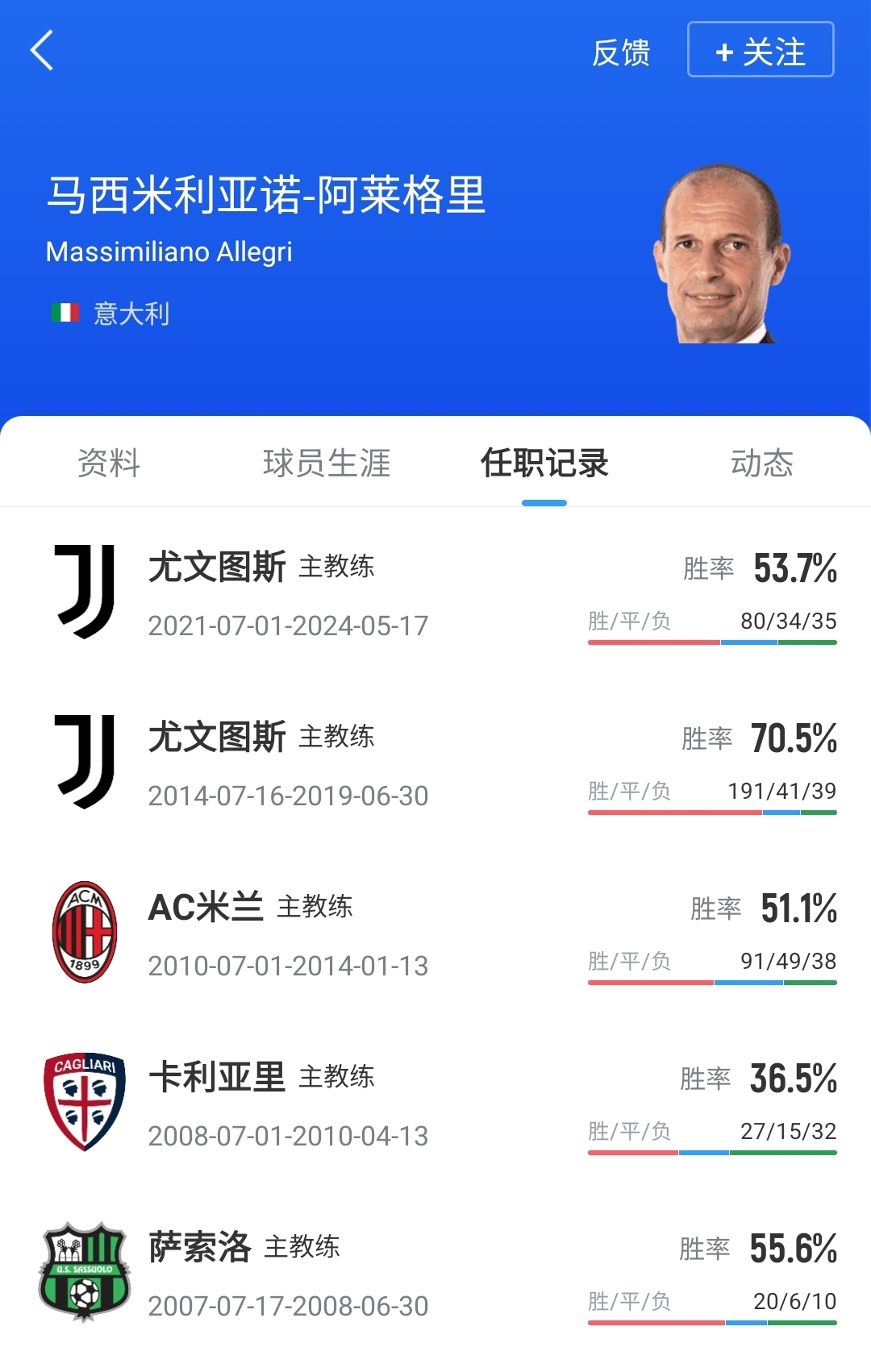The width and height of the screenshot is (871, 1372).
Task: Go back using the top-left arrow
Action: coord(42,51)
